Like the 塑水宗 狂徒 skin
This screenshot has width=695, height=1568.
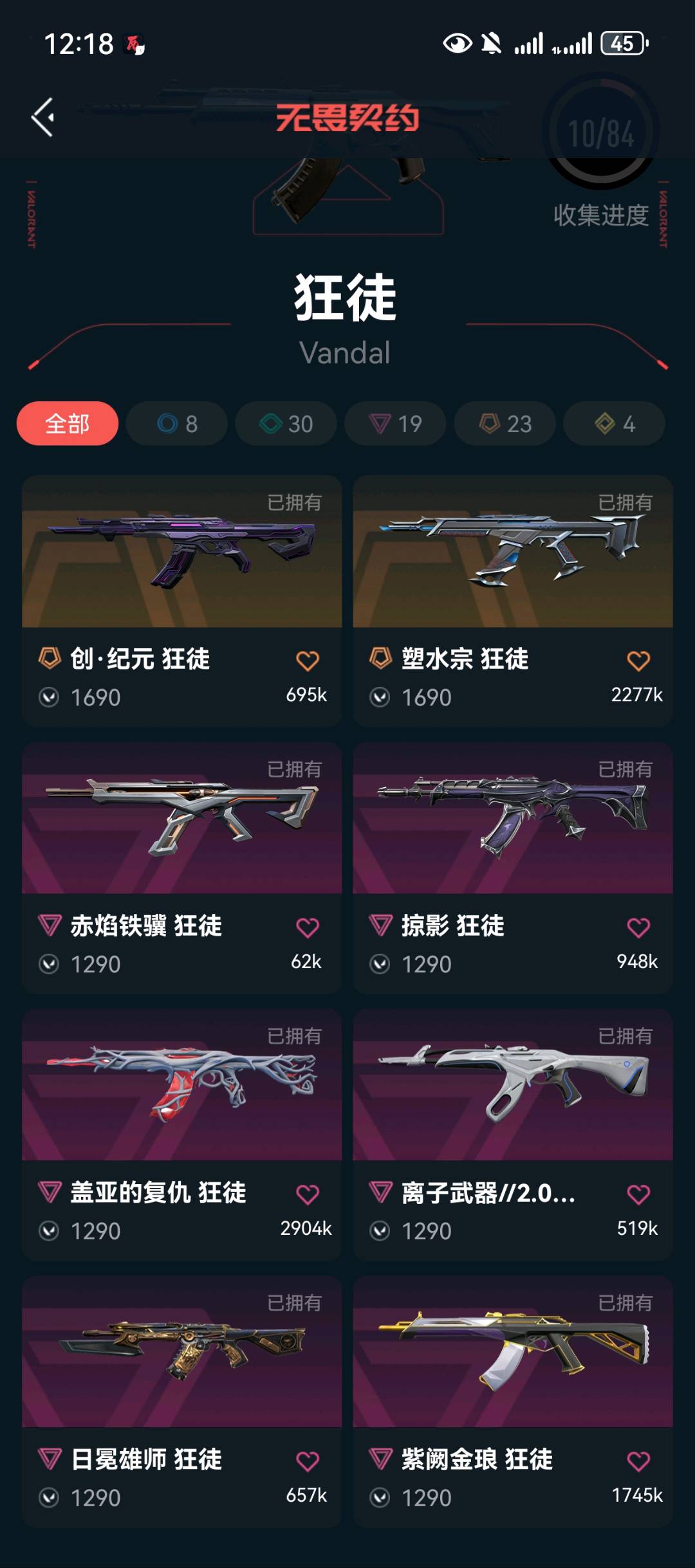tap(638, 661)
